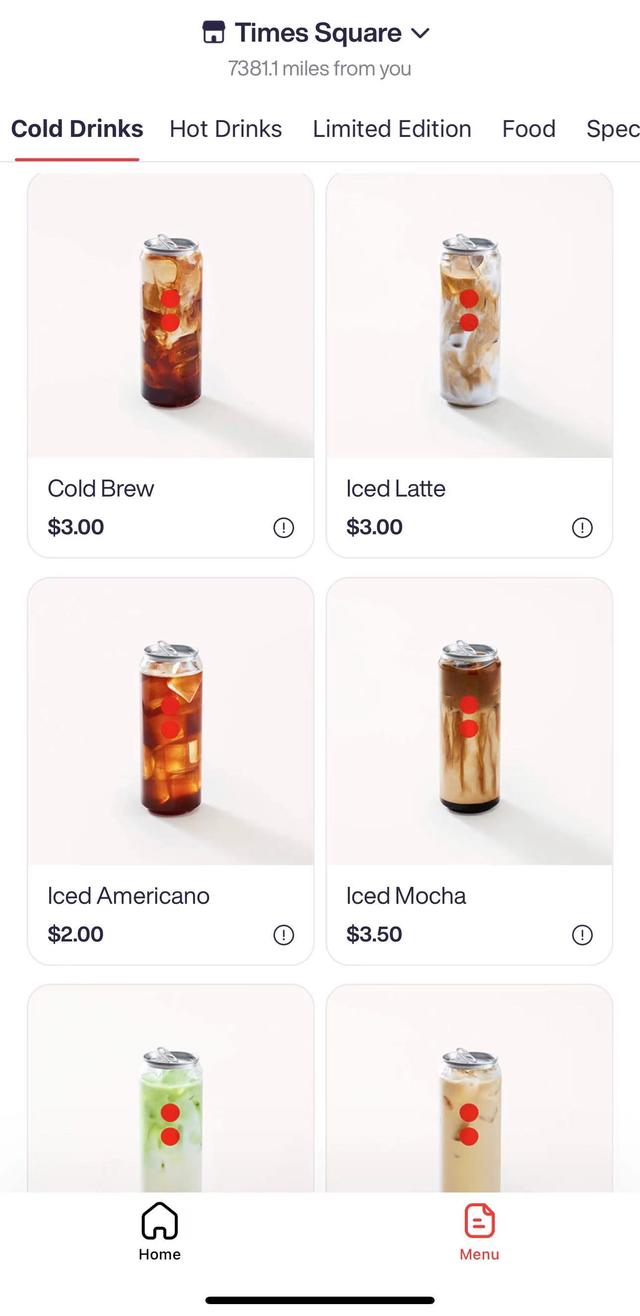
Task: Switch to the Hot Drinks tab
Action: pyautogui.click(x=226, y=129)
